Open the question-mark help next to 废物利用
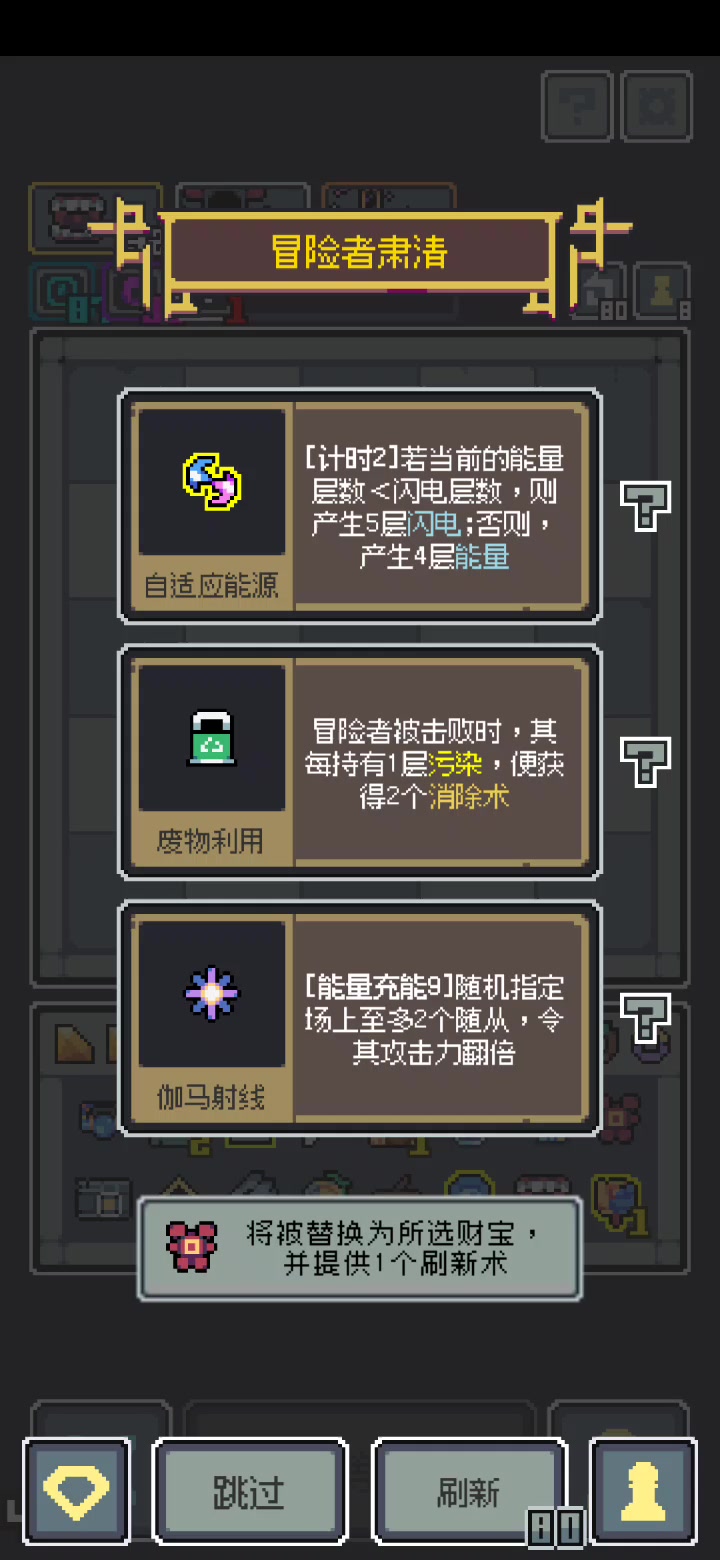Screen dimensions: 720x1560 pyautogui.click(x=645, y=762)
